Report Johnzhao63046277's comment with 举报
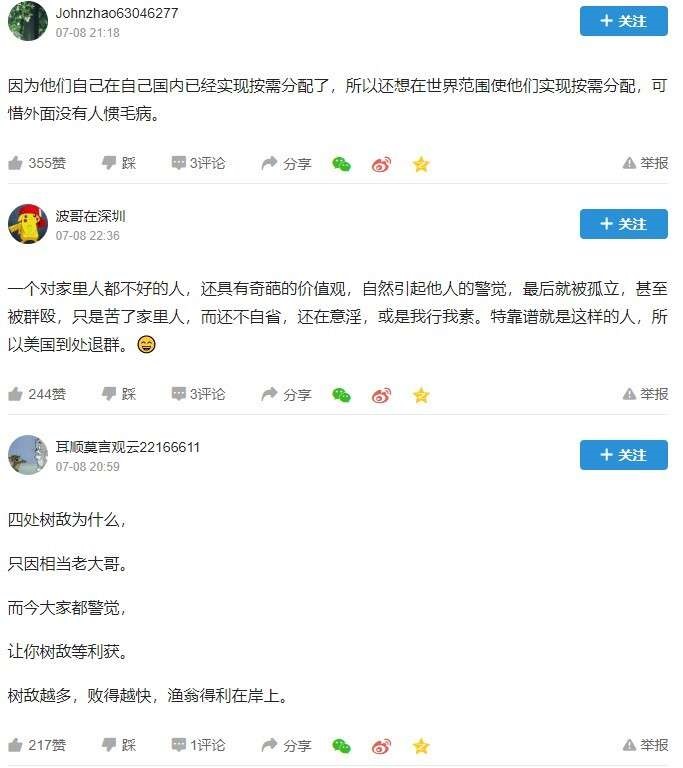Image resolution: width=683 pixels, height=768 pixels. pos(645,163)
